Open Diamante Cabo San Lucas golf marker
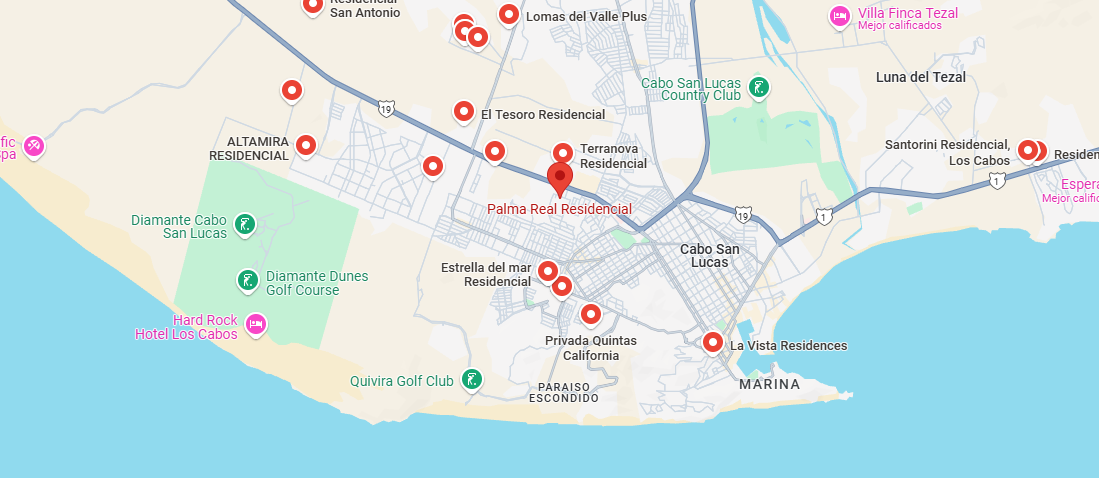Screen dimensions: 1099x478 point(245,225)
